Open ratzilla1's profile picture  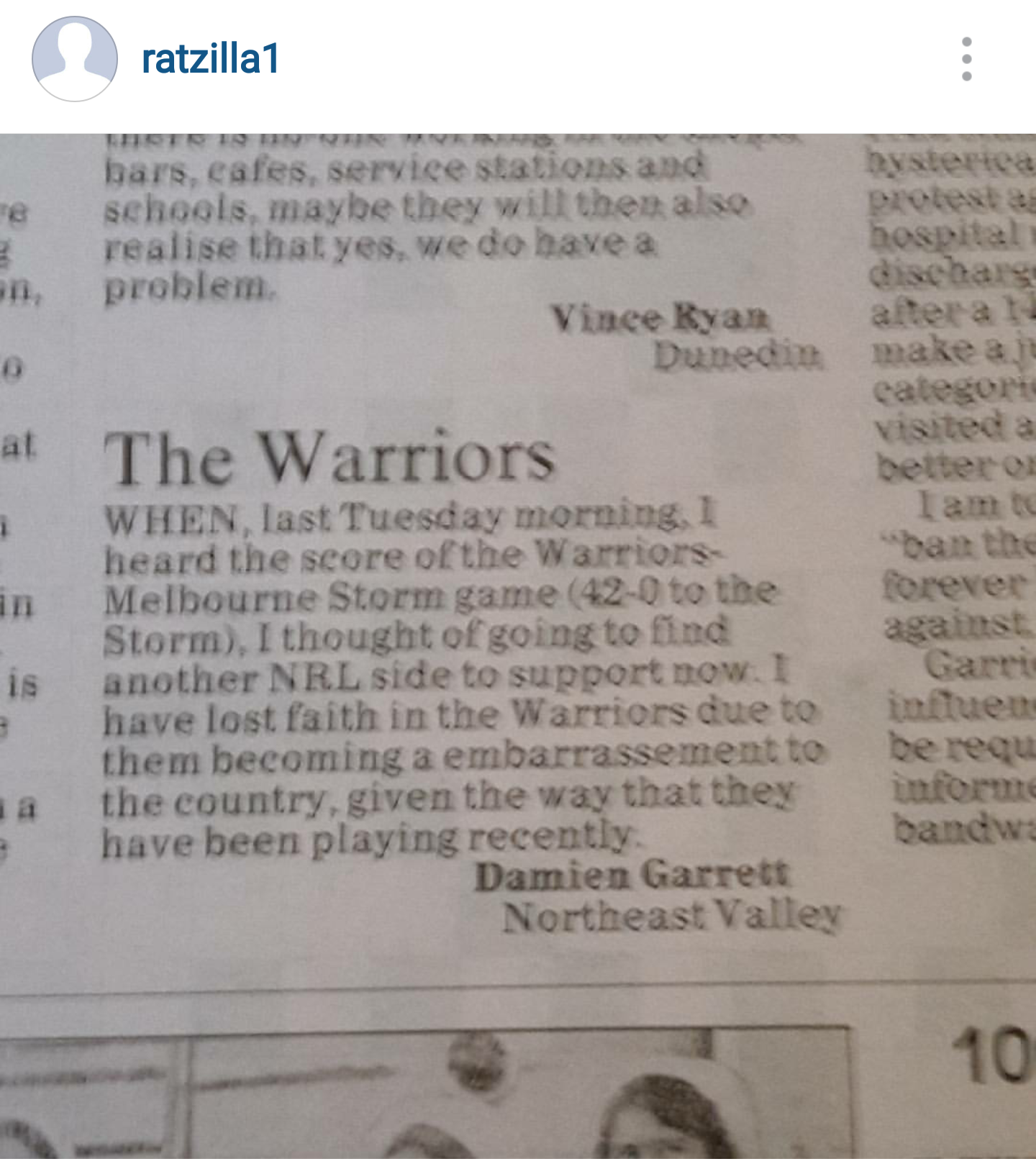pos(74,59)
